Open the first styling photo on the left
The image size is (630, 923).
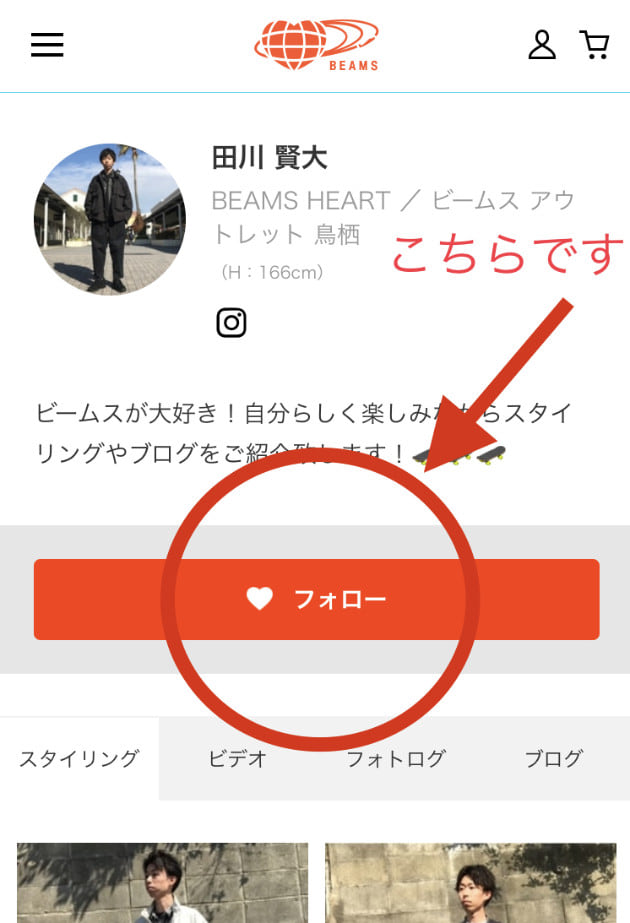click(x=162, y=883)
